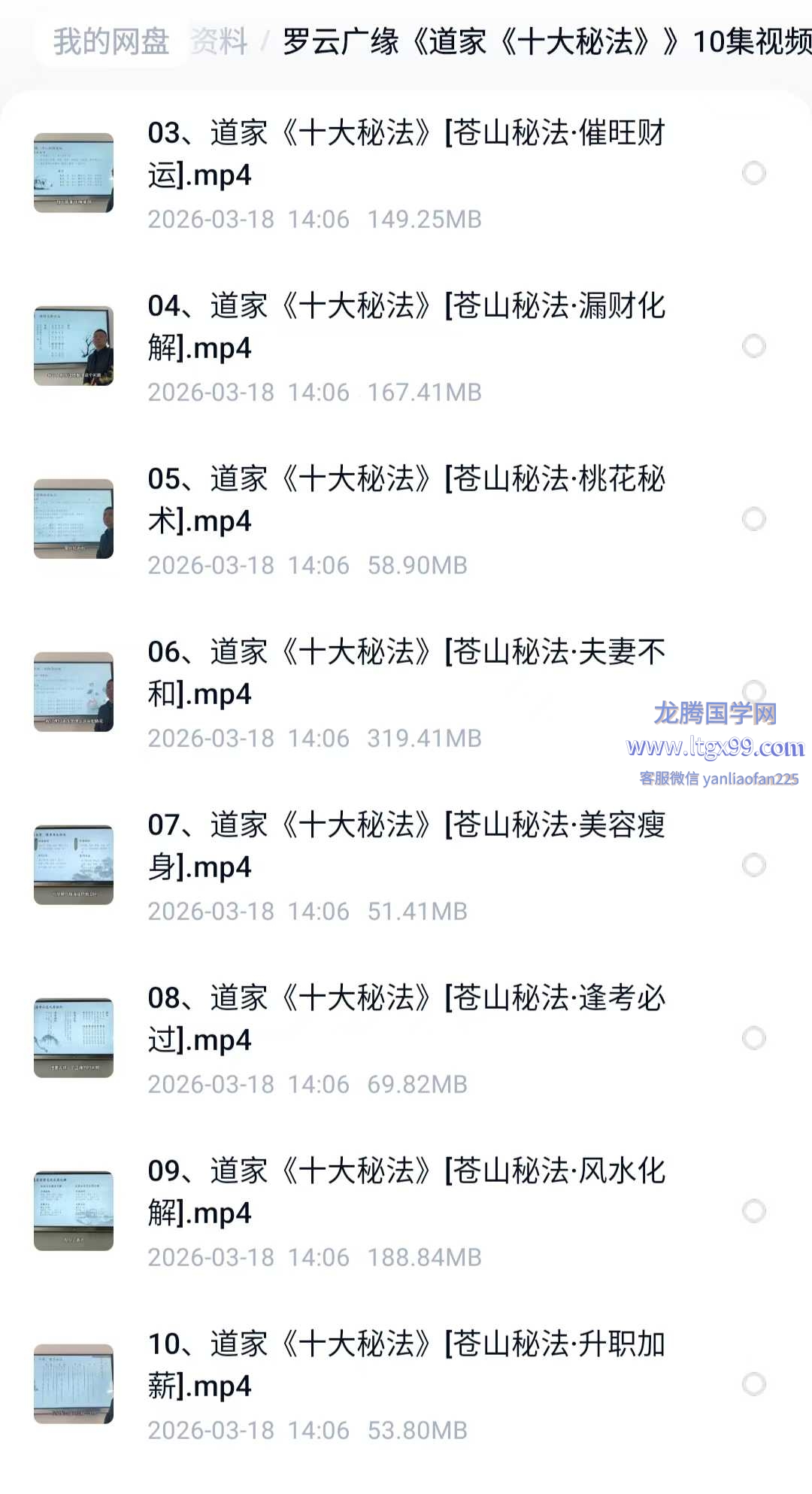
Task: Open video 09 风水化解.mp4
Action: coord(406,1192)
